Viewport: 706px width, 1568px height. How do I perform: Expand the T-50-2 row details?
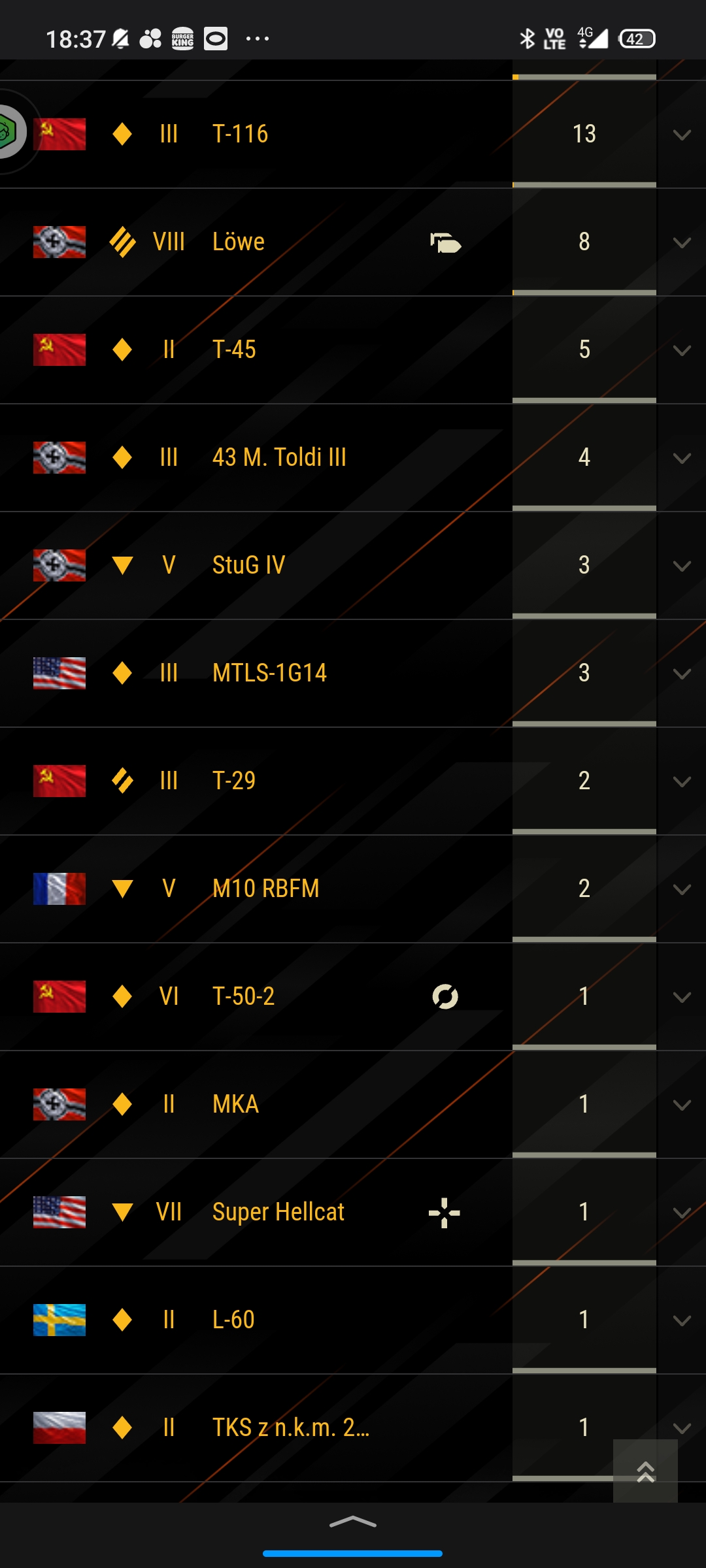point(682,997)
